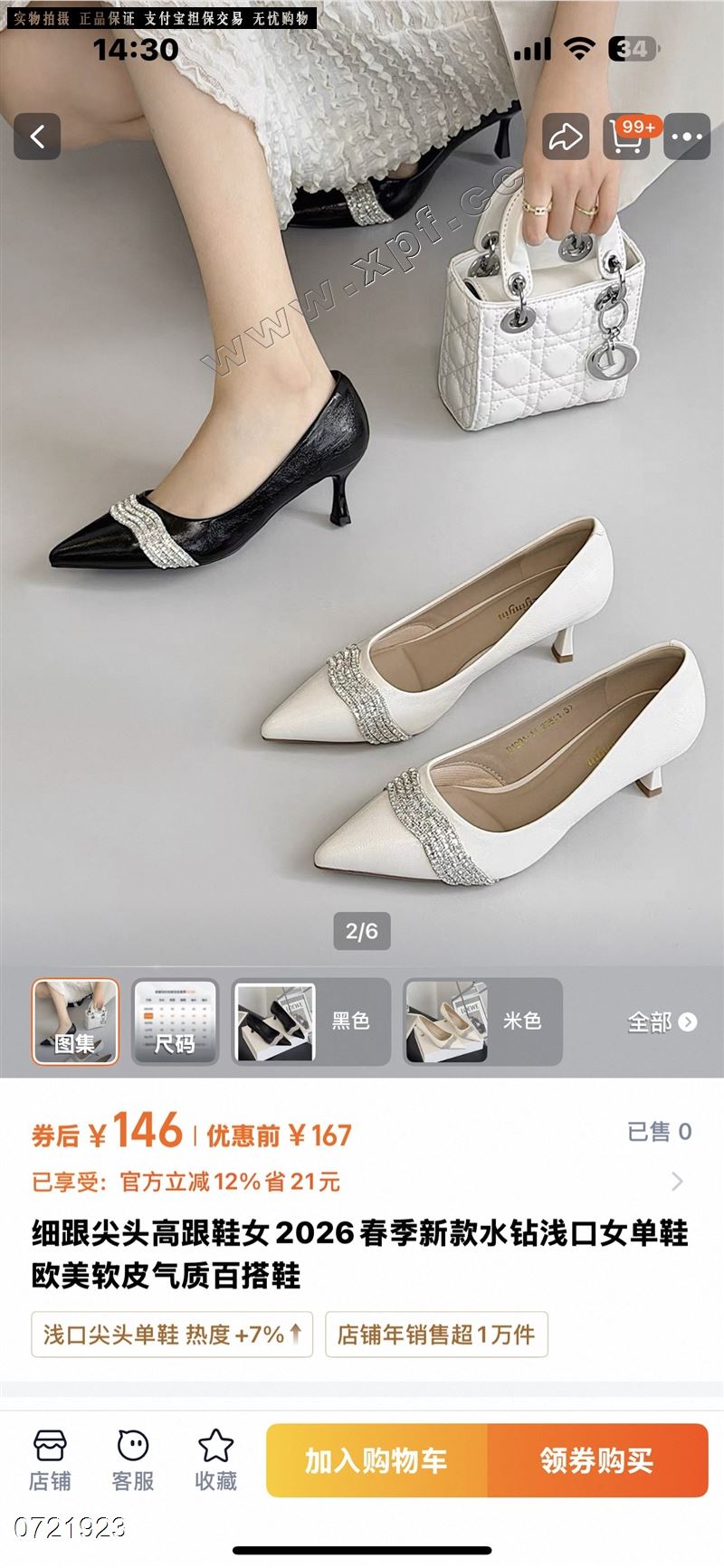Go back to the previous page
This screenshot has height=1568, width=724.
(37, 137)
